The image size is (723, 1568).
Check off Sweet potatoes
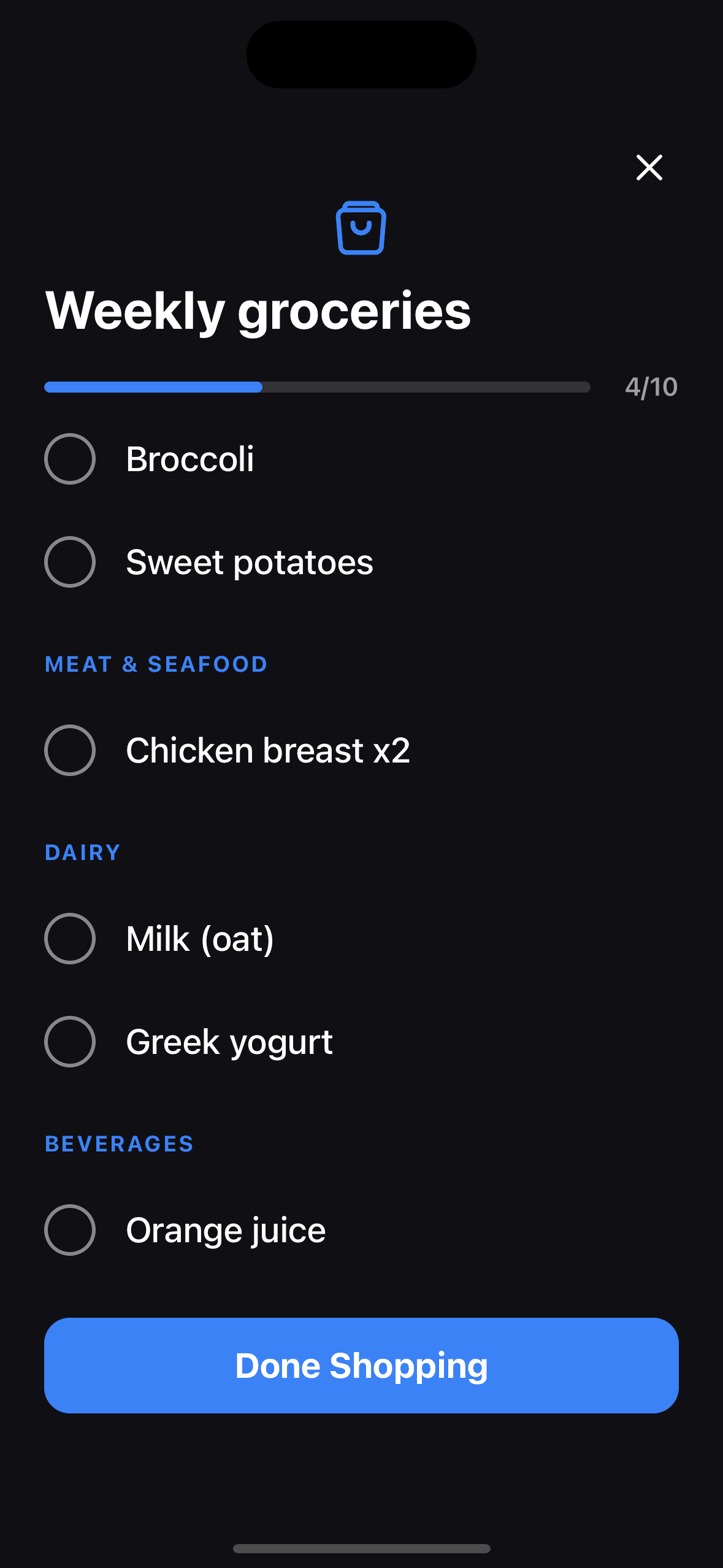(70, 561)
